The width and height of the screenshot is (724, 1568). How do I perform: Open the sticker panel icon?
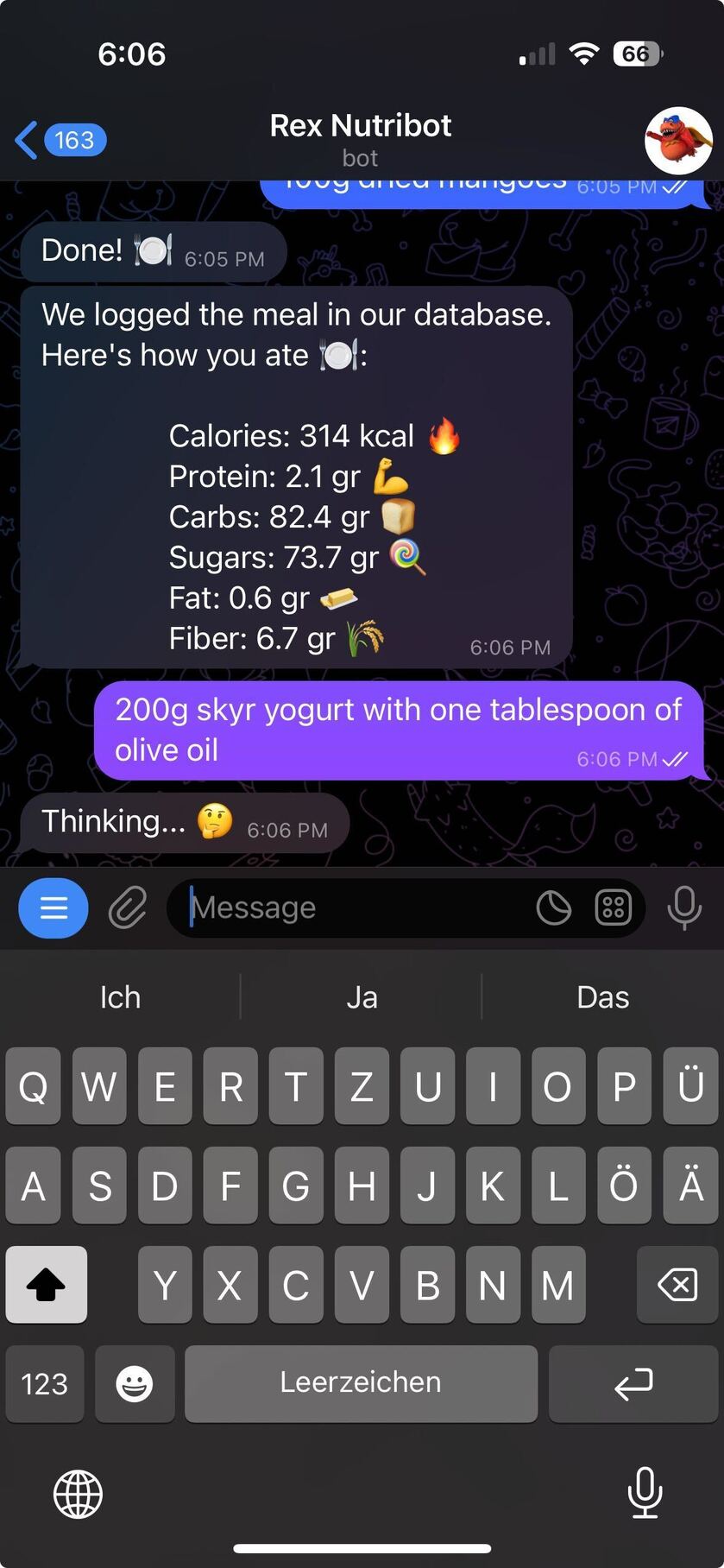pos(553,907)
